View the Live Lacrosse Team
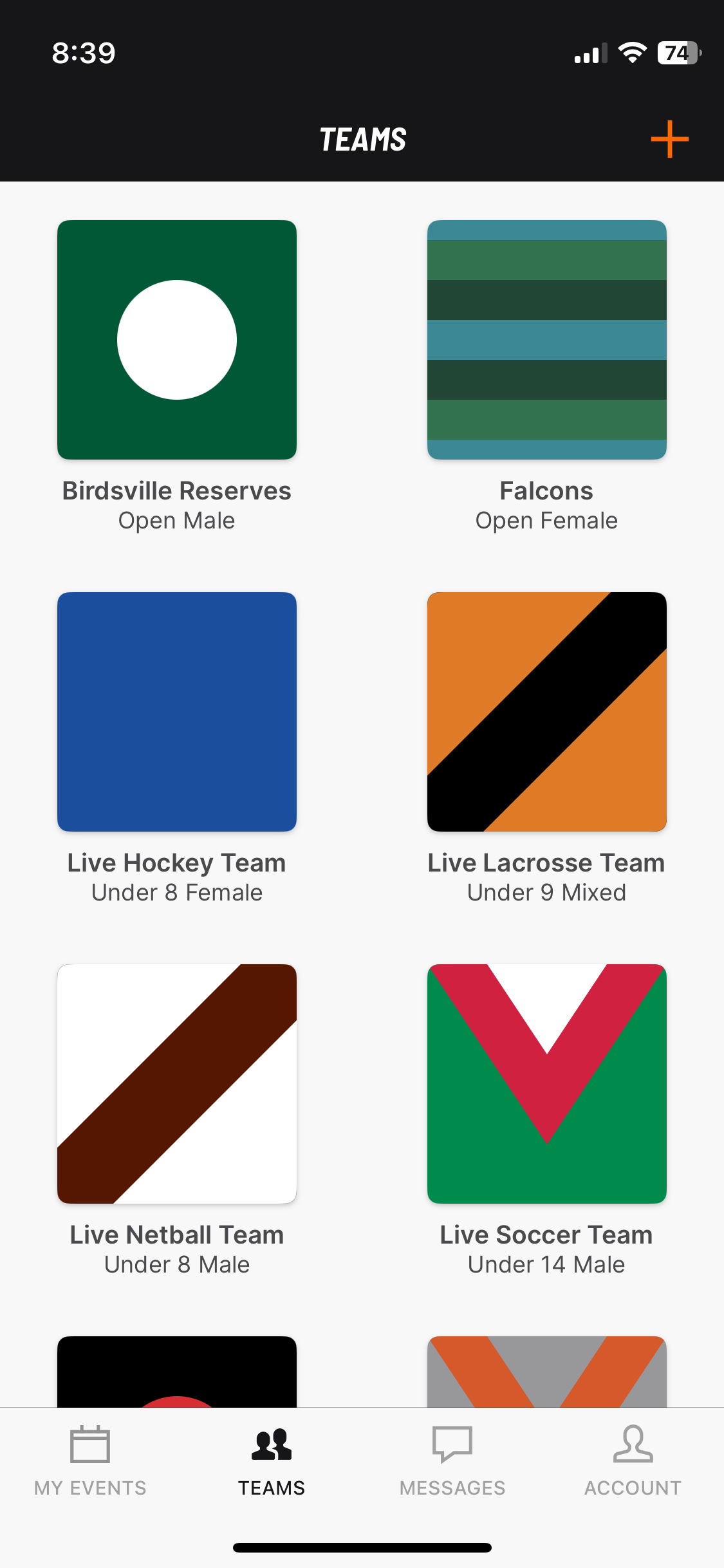 tap(546, 712)
